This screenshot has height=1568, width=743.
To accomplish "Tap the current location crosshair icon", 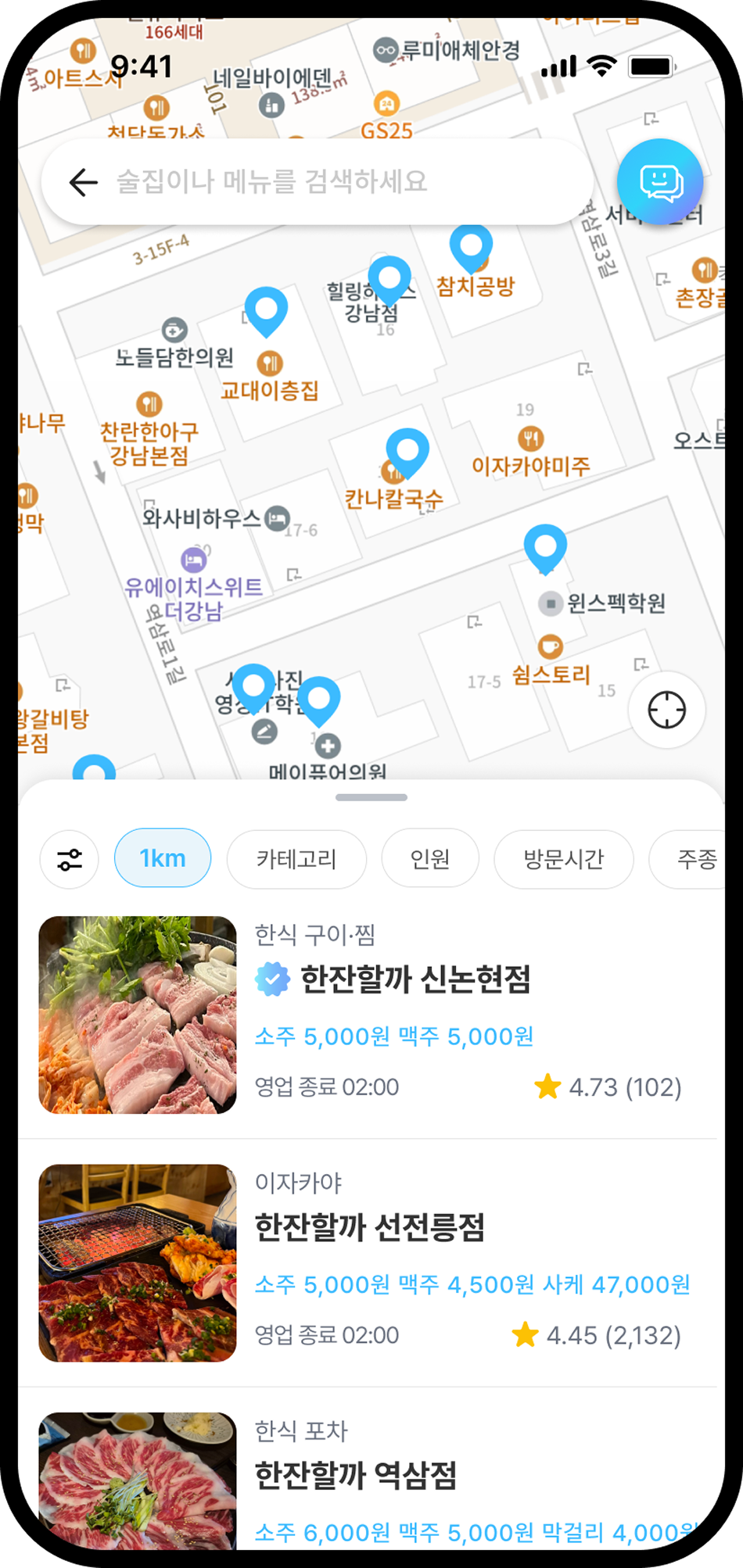I will click(x=666, y=710).
